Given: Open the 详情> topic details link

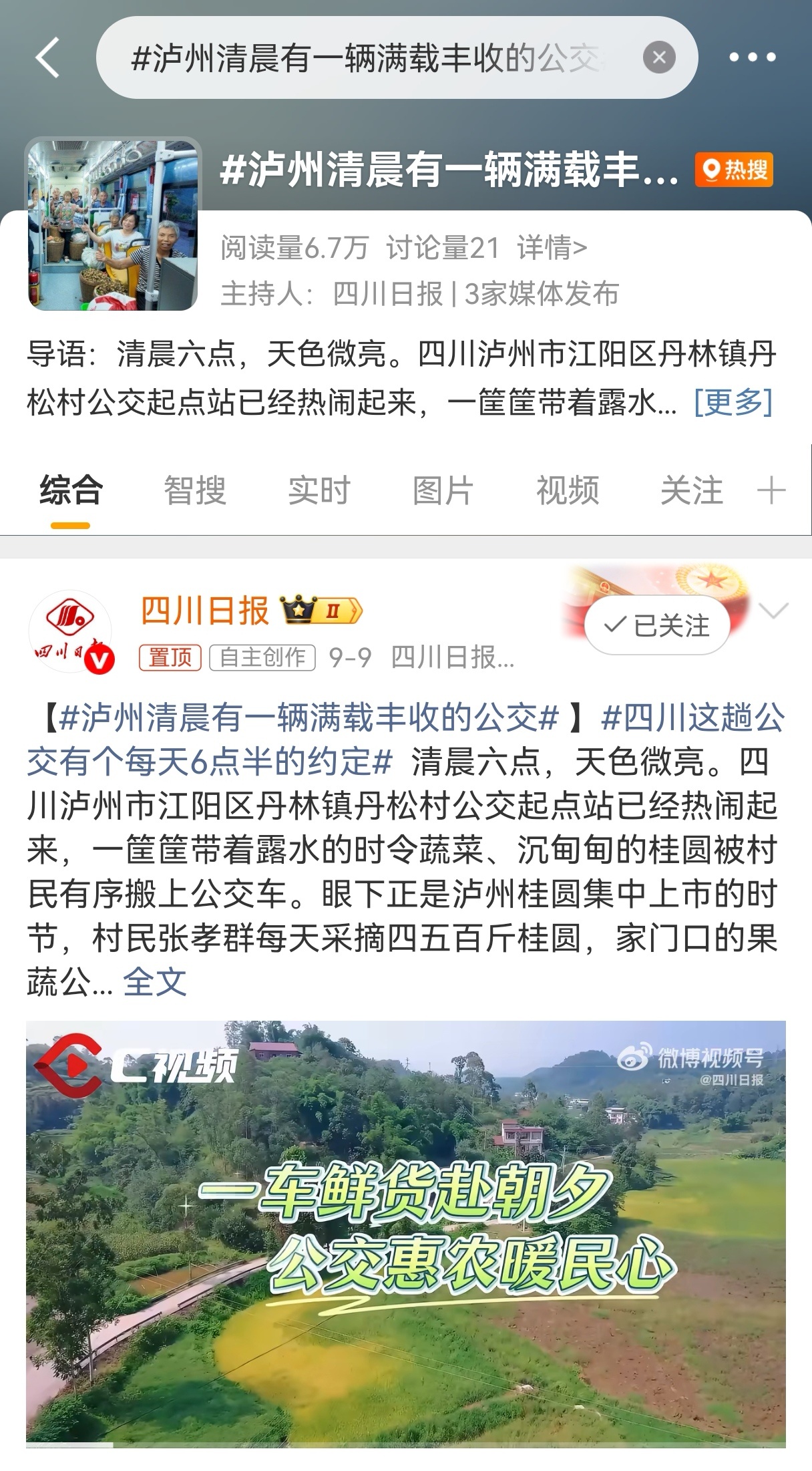Looking at the screenshot, I should click(552, 248).
